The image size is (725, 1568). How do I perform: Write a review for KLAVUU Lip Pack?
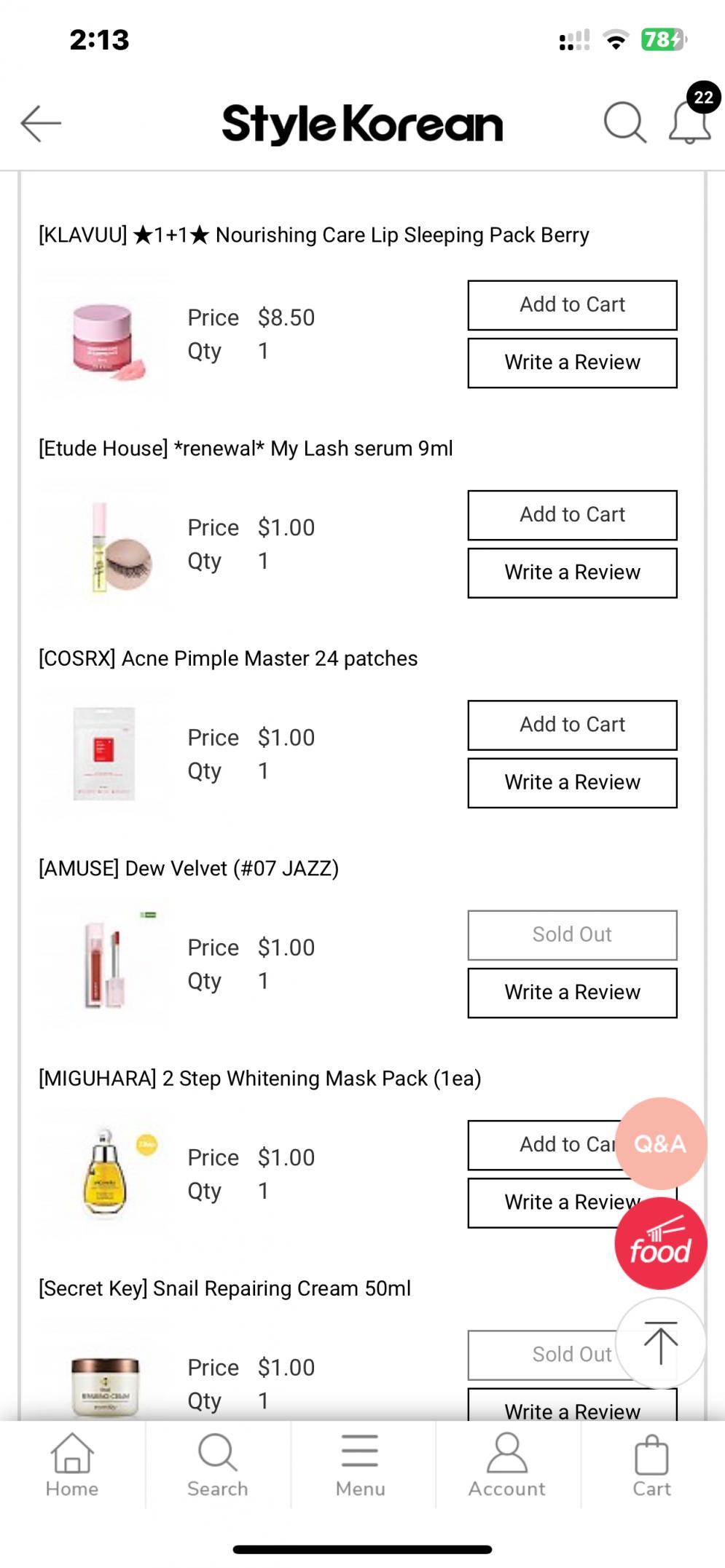(x=572, y=363)
